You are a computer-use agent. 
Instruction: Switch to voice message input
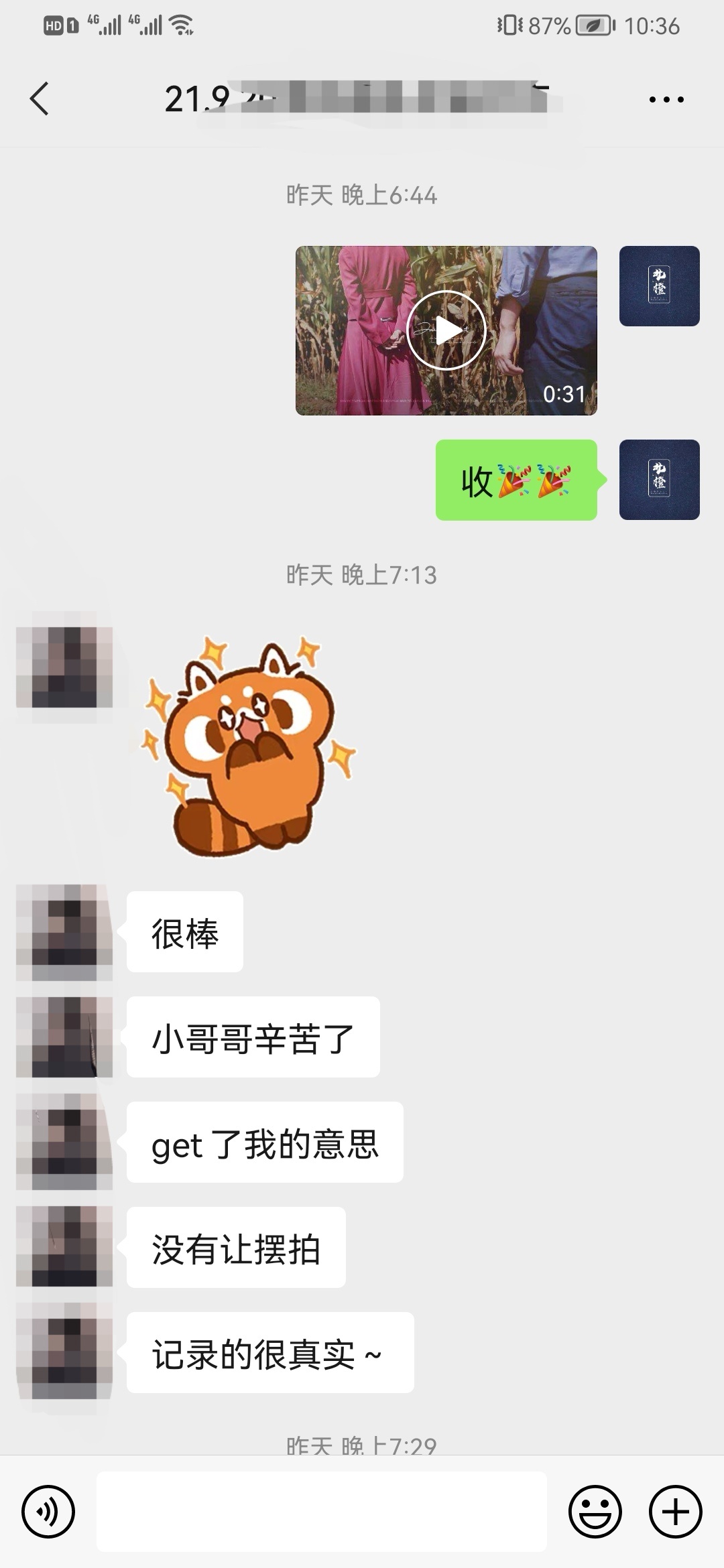click(48, 1512)
